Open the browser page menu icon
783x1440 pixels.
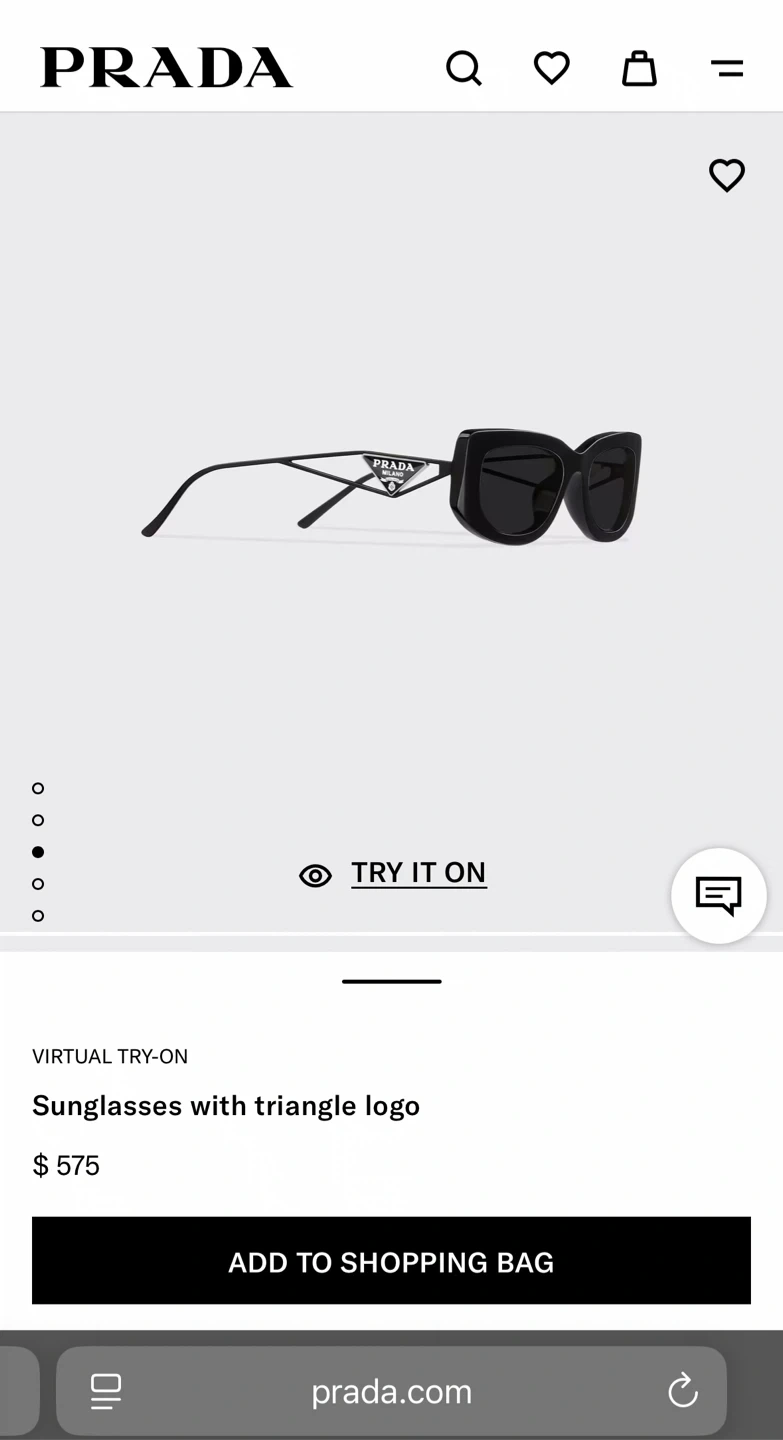[106, 1391]
